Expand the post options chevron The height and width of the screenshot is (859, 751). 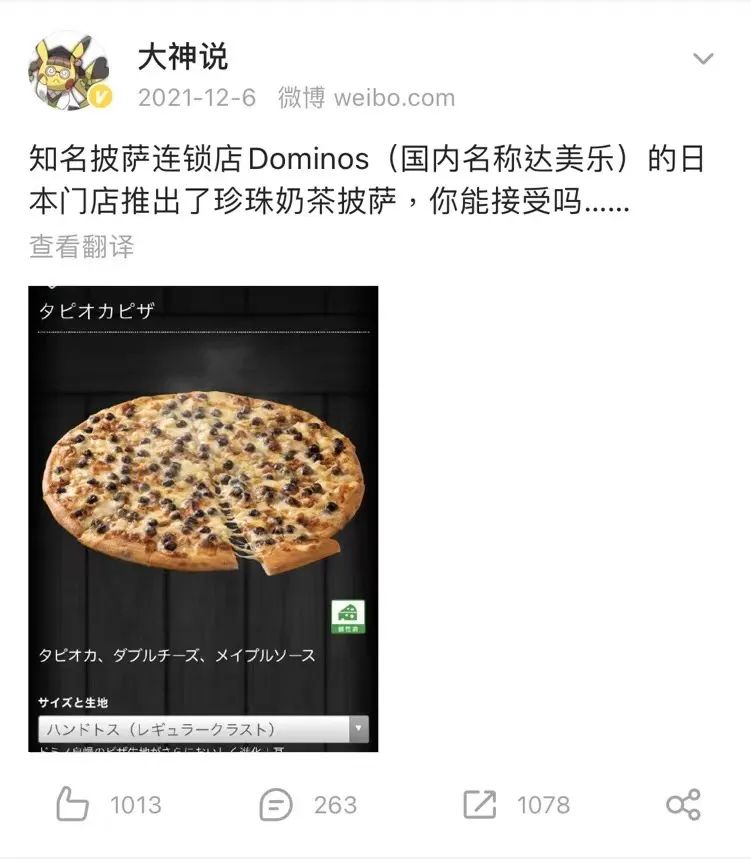[x=703, y=59]
